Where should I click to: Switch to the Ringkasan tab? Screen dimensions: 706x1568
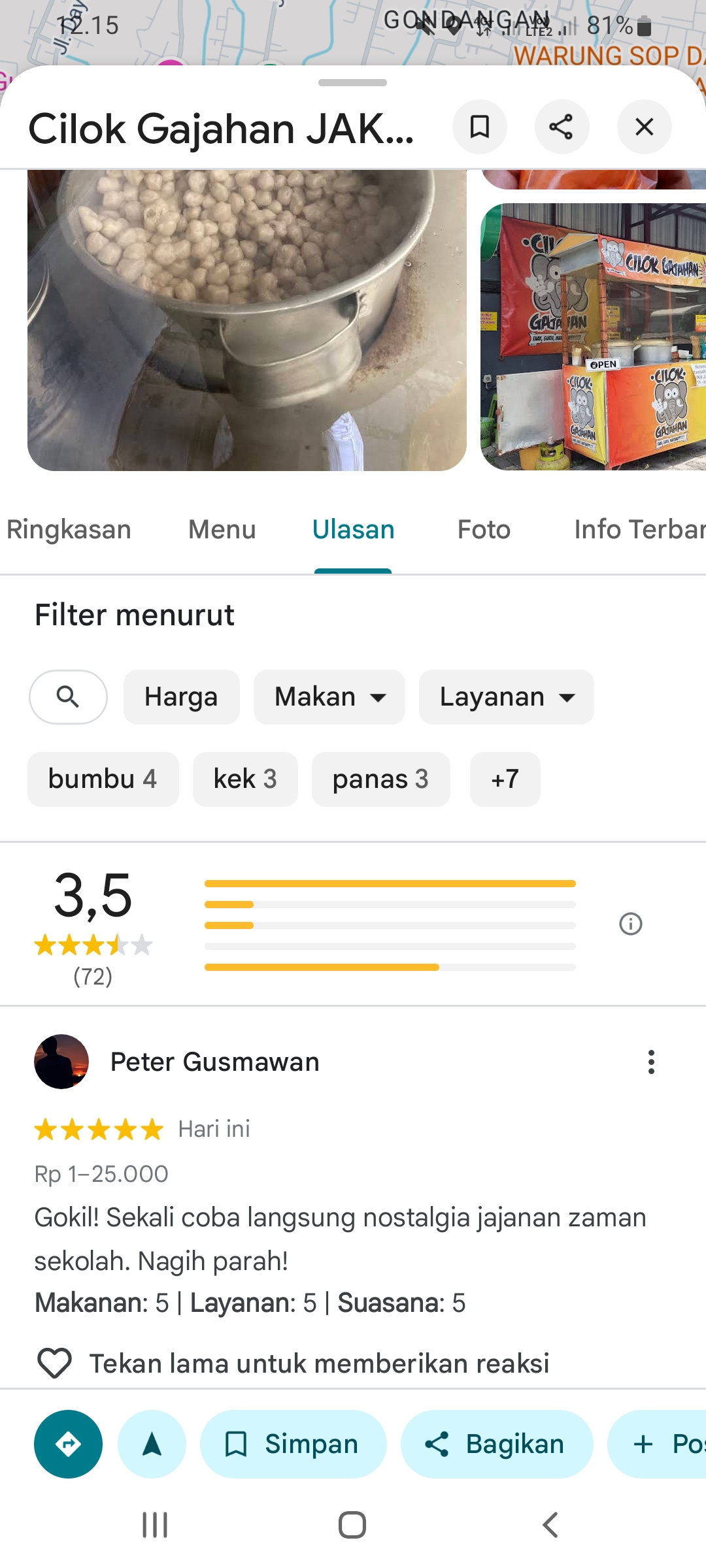69,530
